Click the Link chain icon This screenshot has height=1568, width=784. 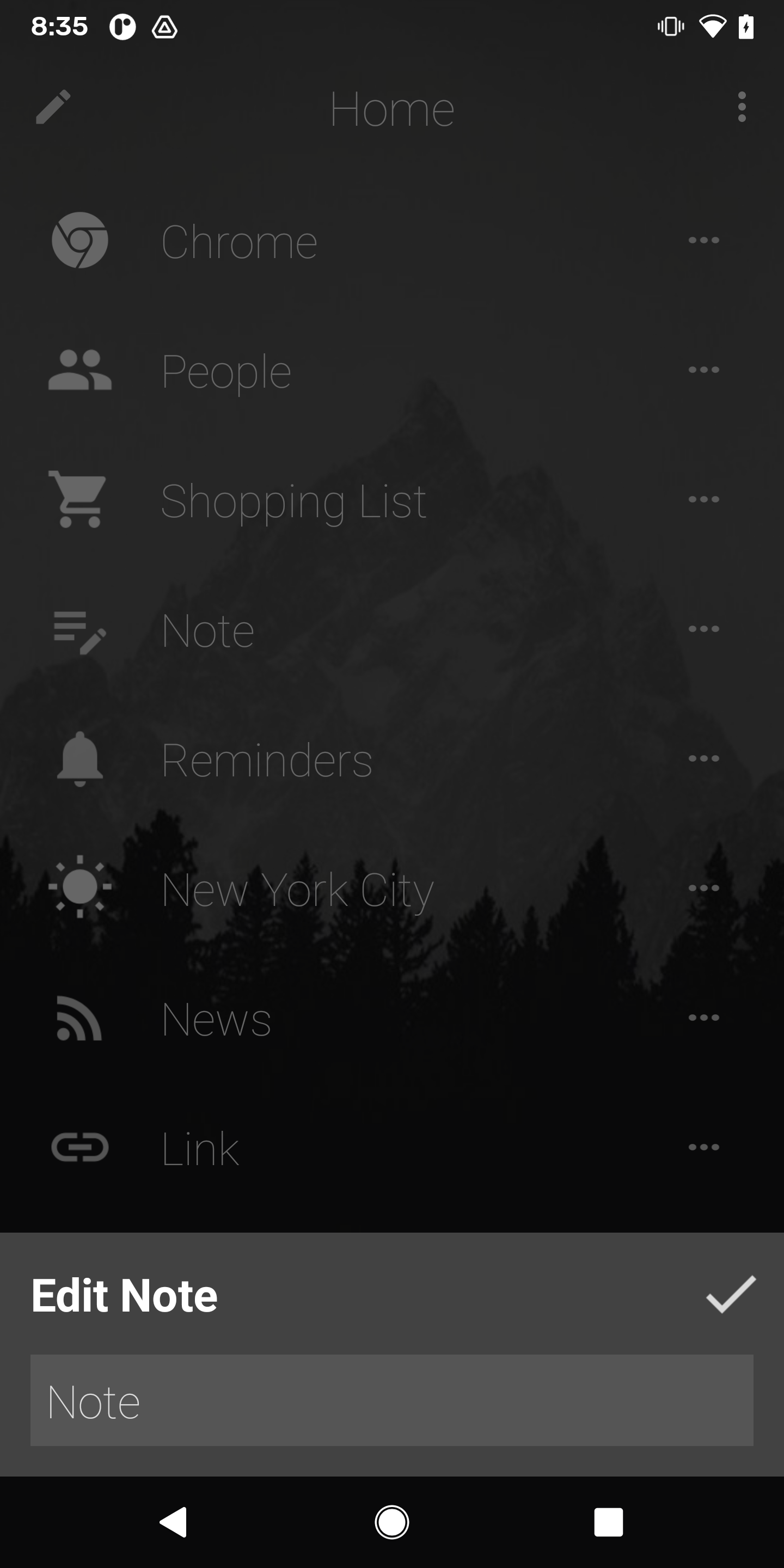coord(79,1147)
